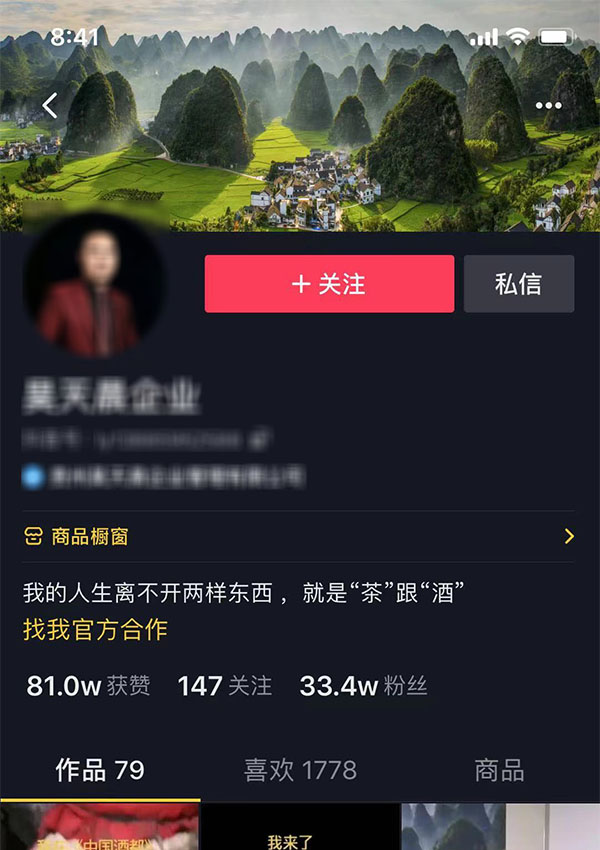The height and width of the screenshot is (850, 600).
Task: Open the three-dot overflow menu
Action: pos(548,105)
